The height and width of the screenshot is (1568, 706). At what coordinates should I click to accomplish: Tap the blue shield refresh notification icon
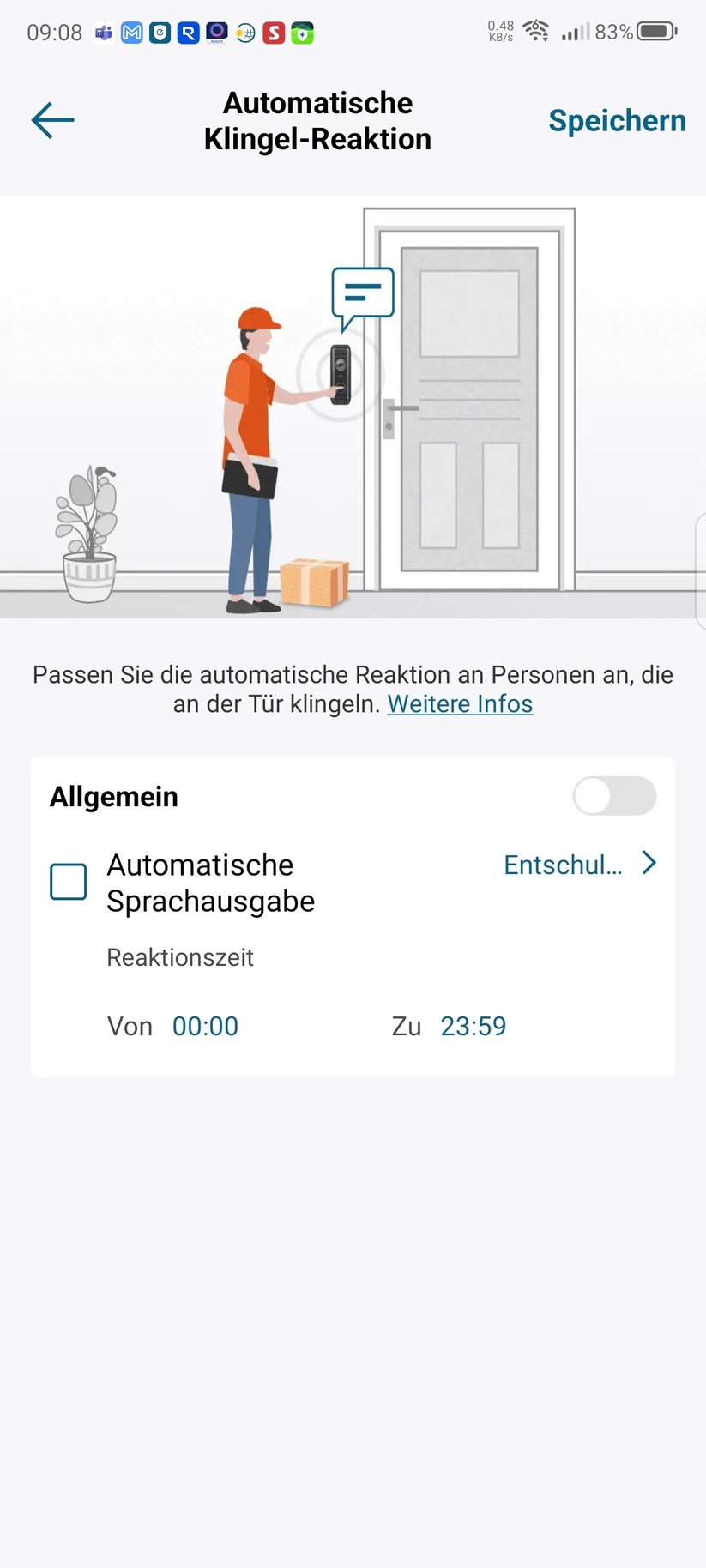[x=160, y=32]
